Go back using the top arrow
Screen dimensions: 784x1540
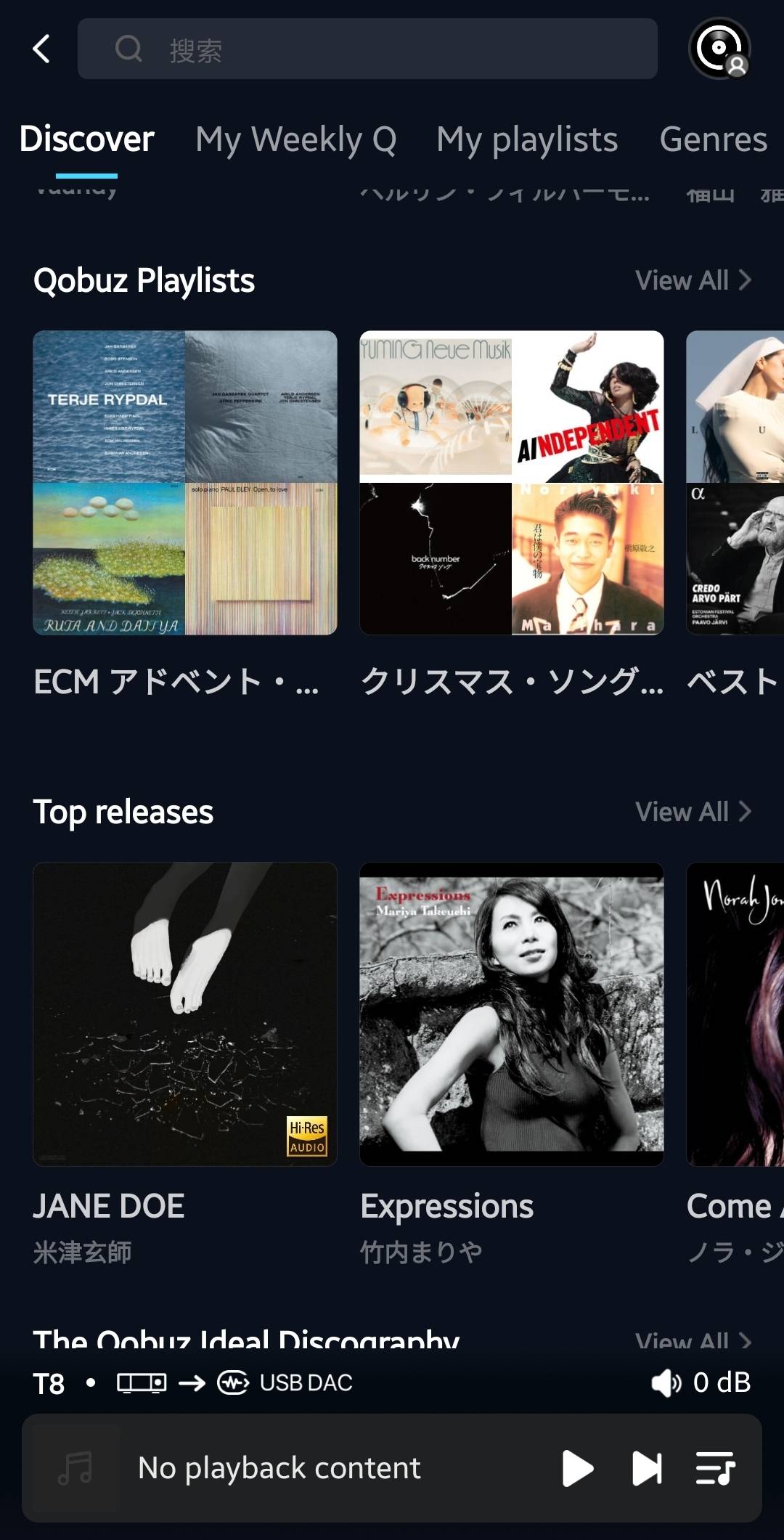(42, 49)
